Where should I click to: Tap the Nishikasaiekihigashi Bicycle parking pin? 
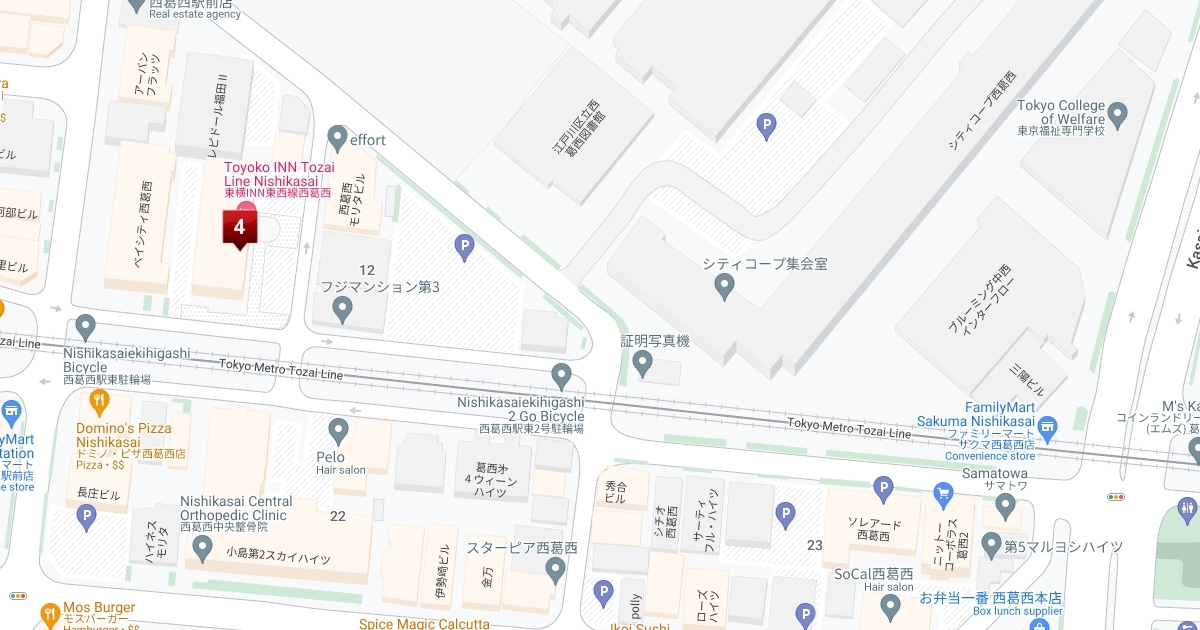[x=86, y=327]
